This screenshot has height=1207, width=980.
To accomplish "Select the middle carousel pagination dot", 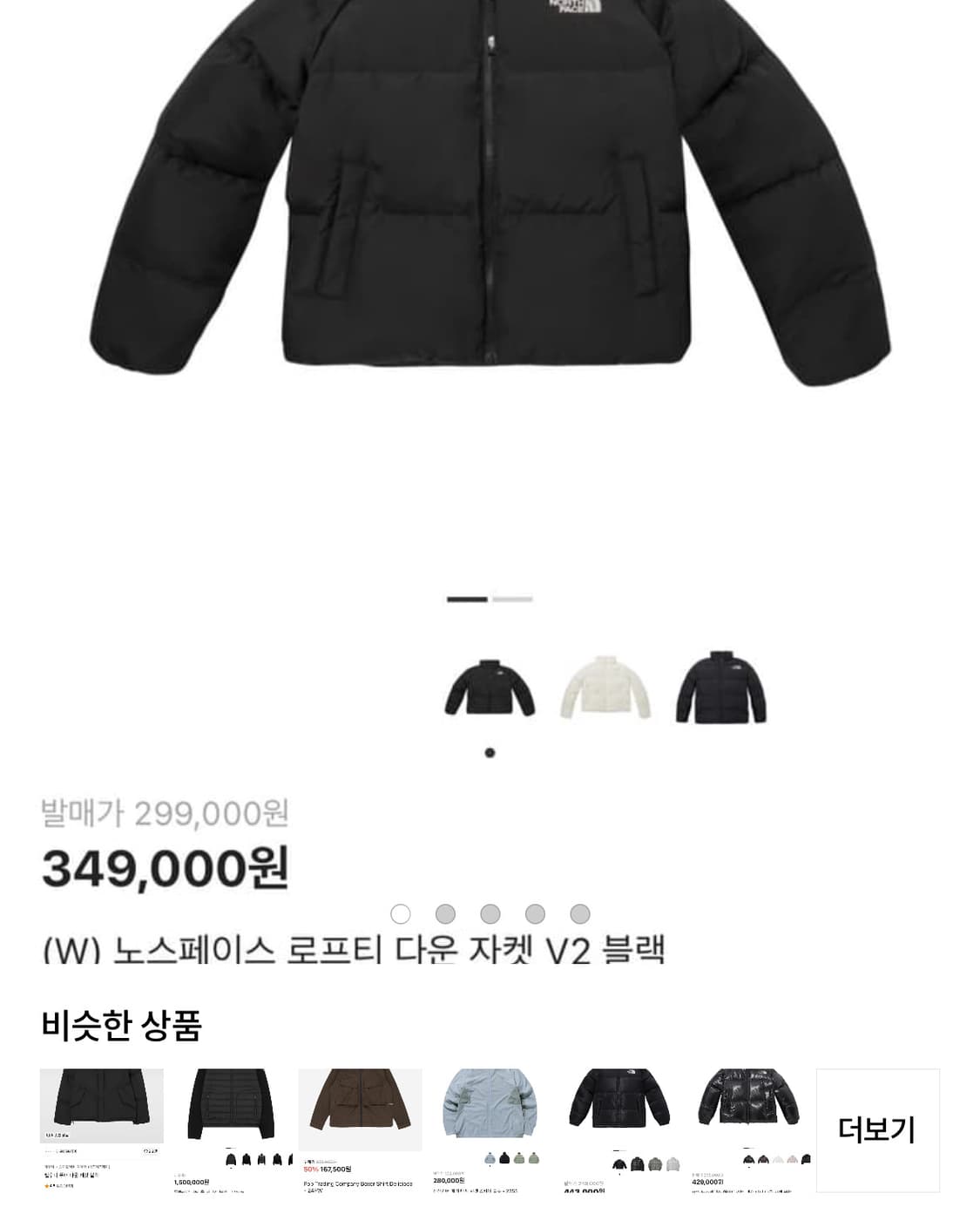I will pyautogui.click(x=490, y=914).
